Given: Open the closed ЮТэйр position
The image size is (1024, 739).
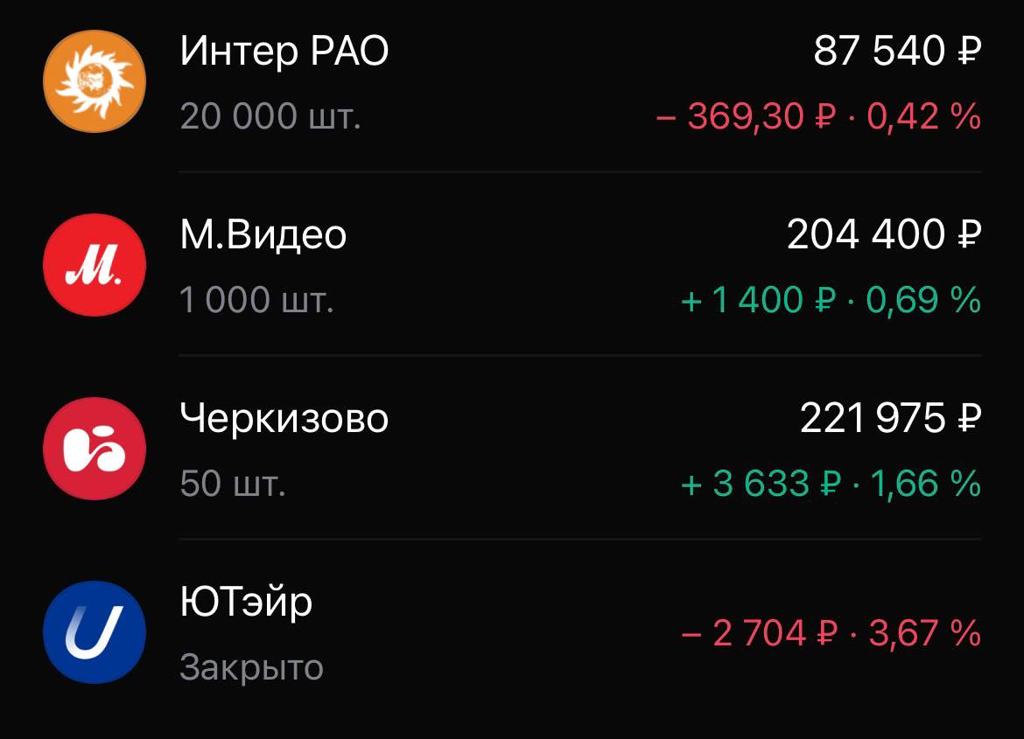Looking at the screenshot, I should click(246, 603).
